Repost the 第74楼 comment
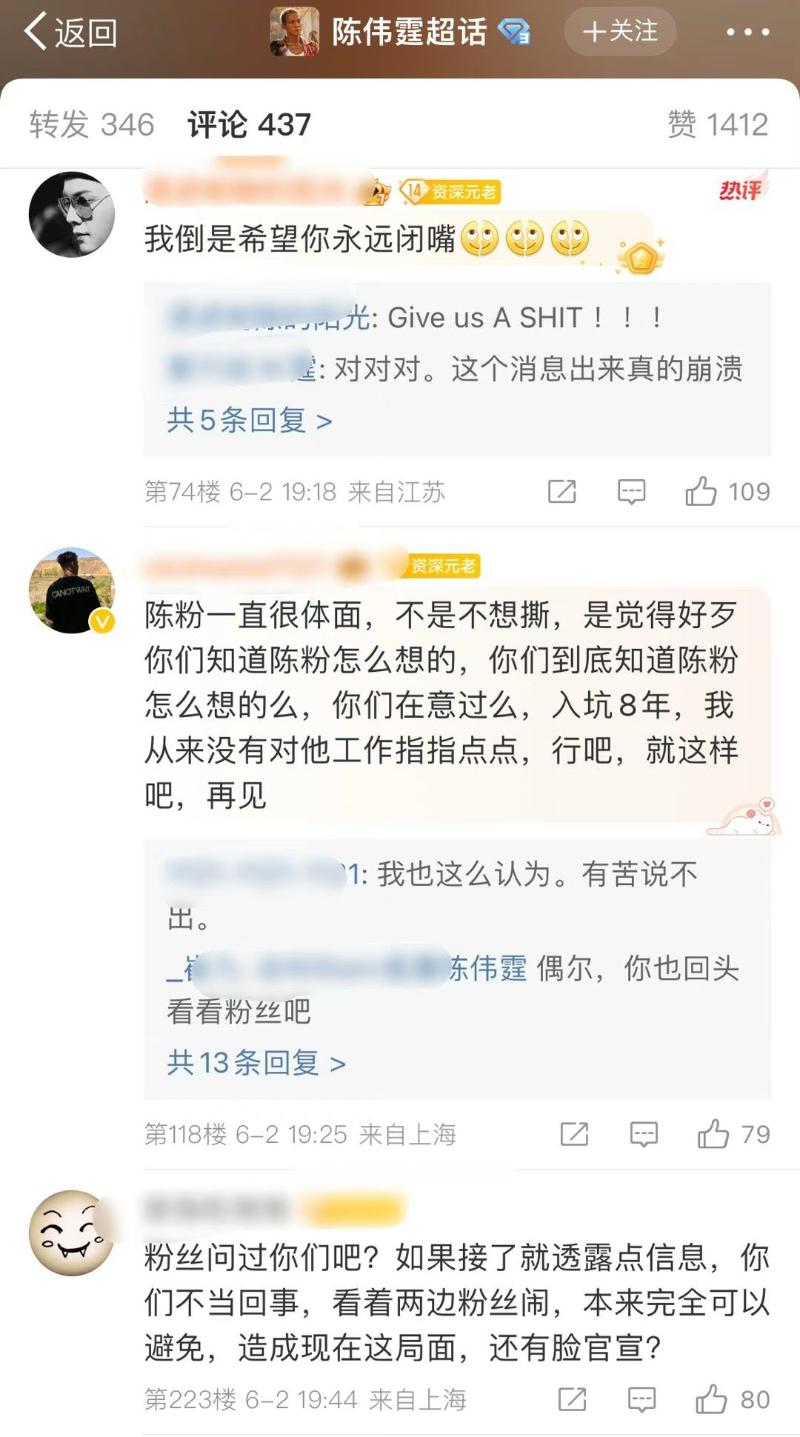The width and height of the screenshot is (800, 1437). (x=562, y=491)
